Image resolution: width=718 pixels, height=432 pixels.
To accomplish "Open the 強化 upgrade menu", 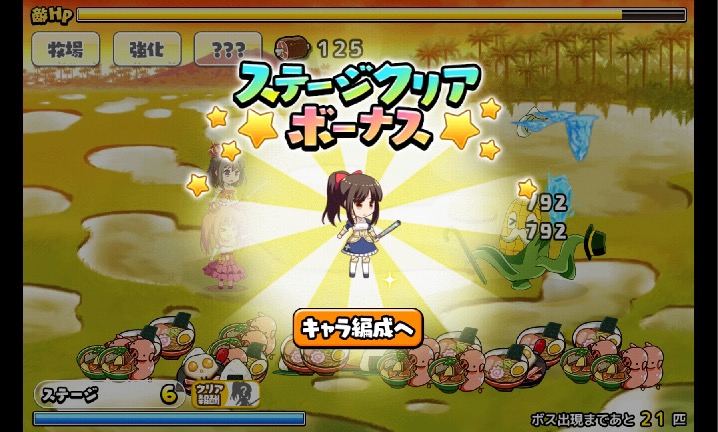I will pyautogui.click(x=146, y=48).
